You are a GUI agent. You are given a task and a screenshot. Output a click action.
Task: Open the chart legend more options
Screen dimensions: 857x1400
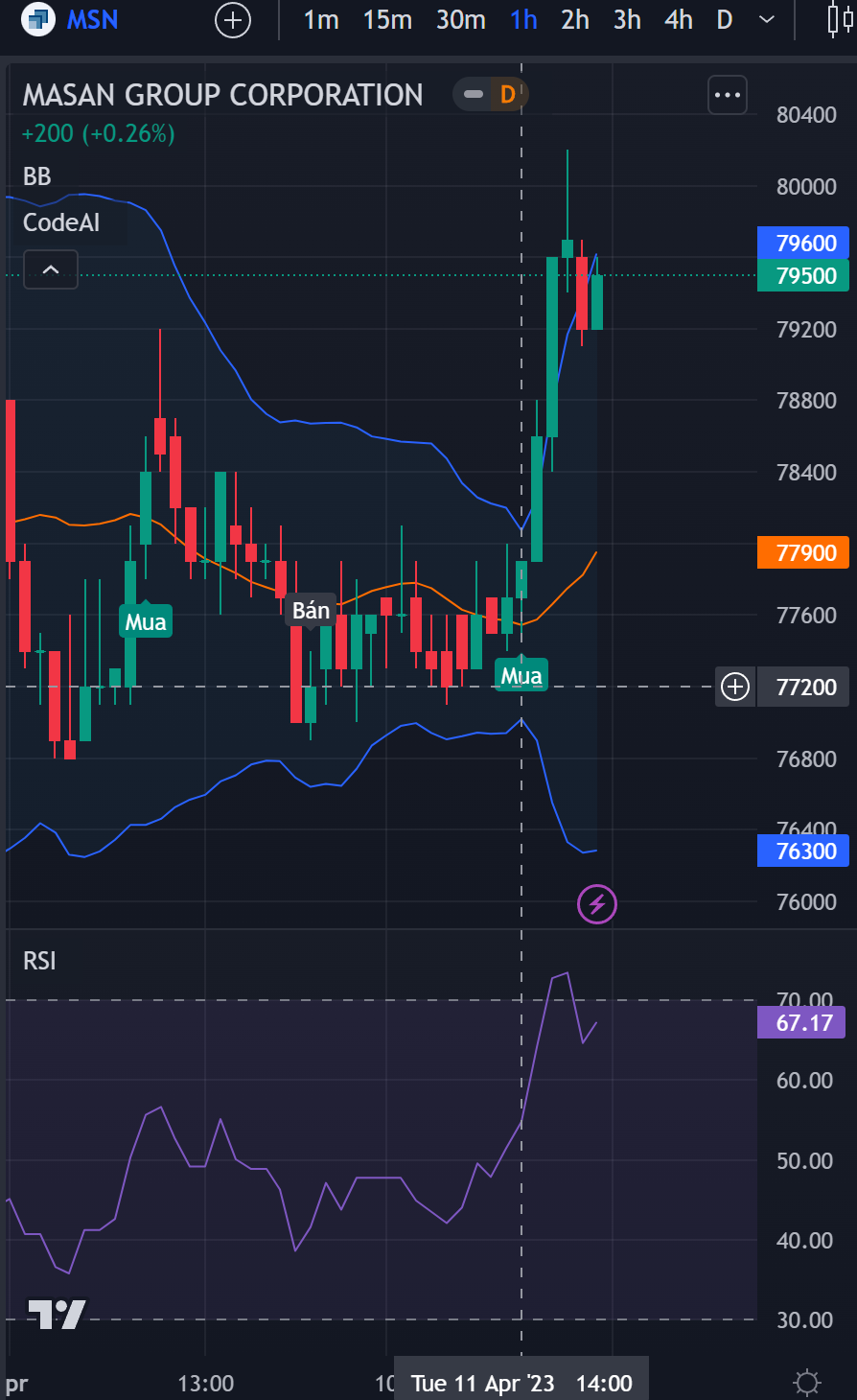pos(728,95)
